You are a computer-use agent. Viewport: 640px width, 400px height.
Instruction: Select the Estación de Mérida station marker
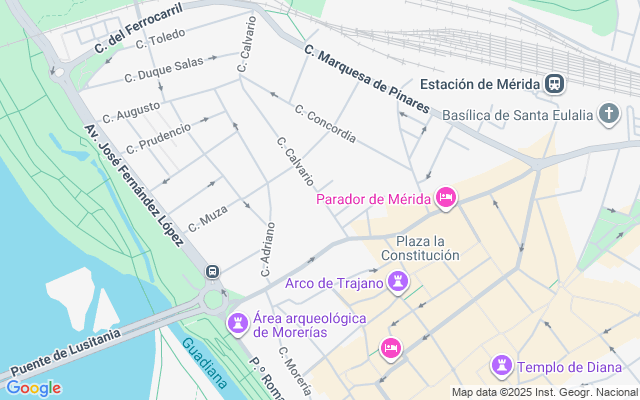pos(556,85)
